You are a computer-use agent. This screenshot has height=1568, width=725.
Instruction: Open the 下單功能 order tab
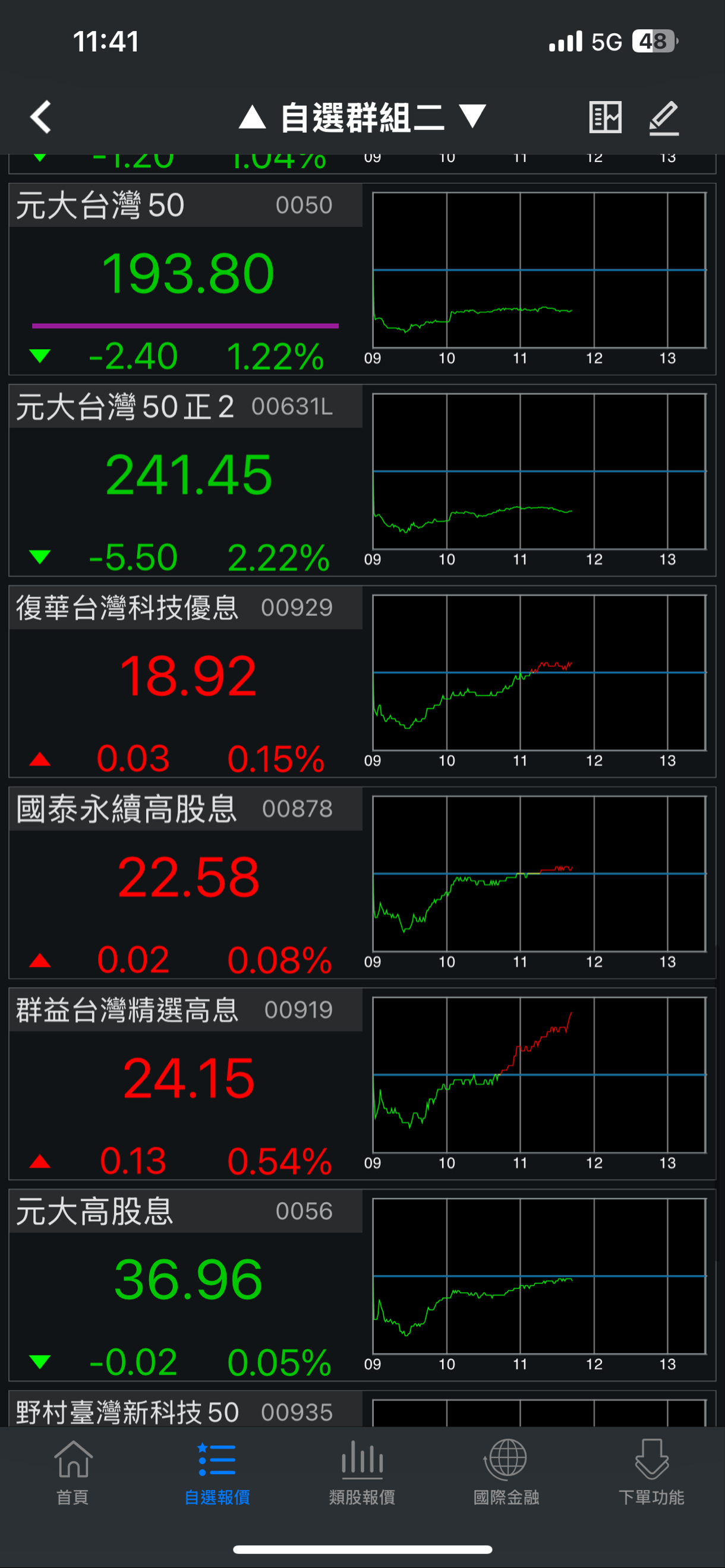[651, 1471]
